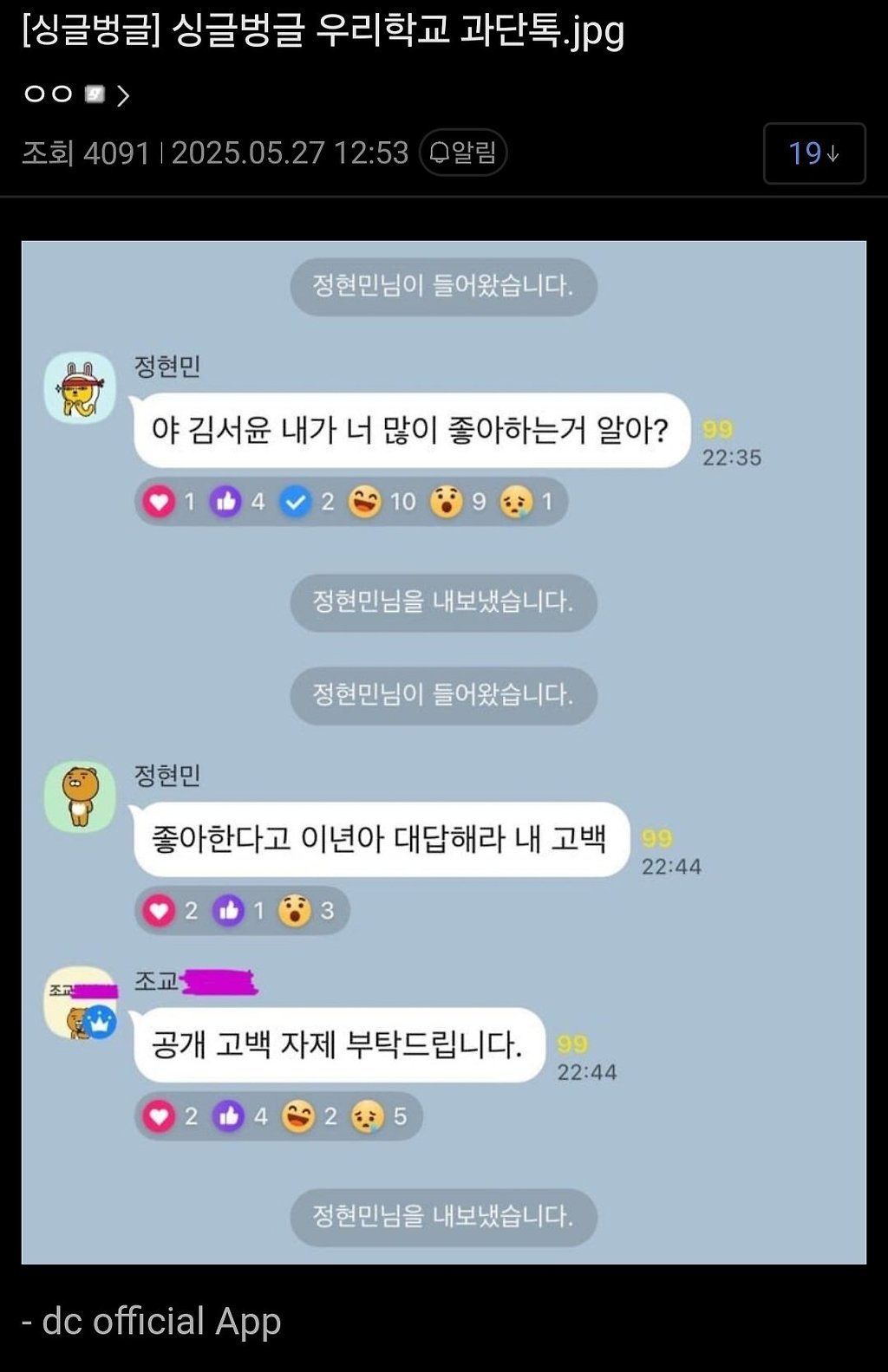
Task: Toggle the 알림 notification setting for this post
Action: pos(463,152)
